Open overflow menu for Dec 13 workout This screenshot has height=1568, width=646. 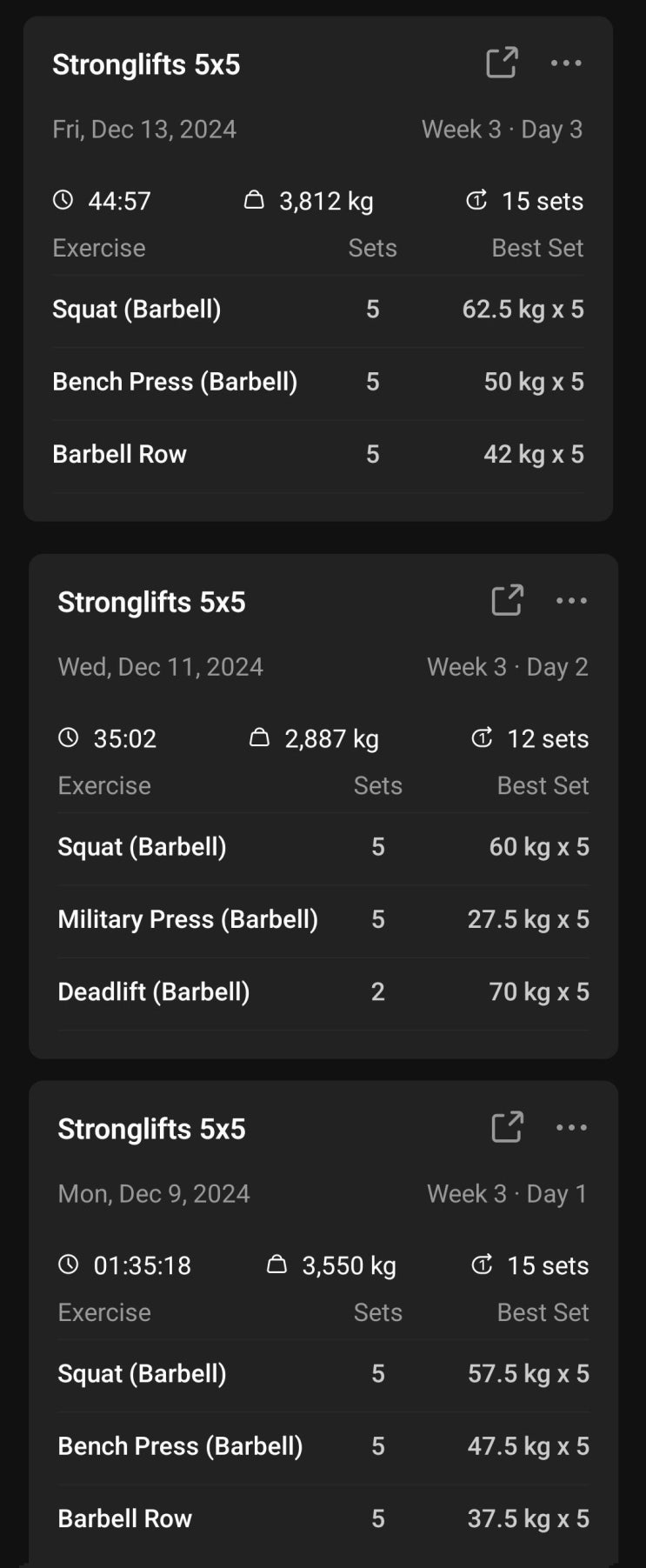pyautogui.click(x=566, y=63)
